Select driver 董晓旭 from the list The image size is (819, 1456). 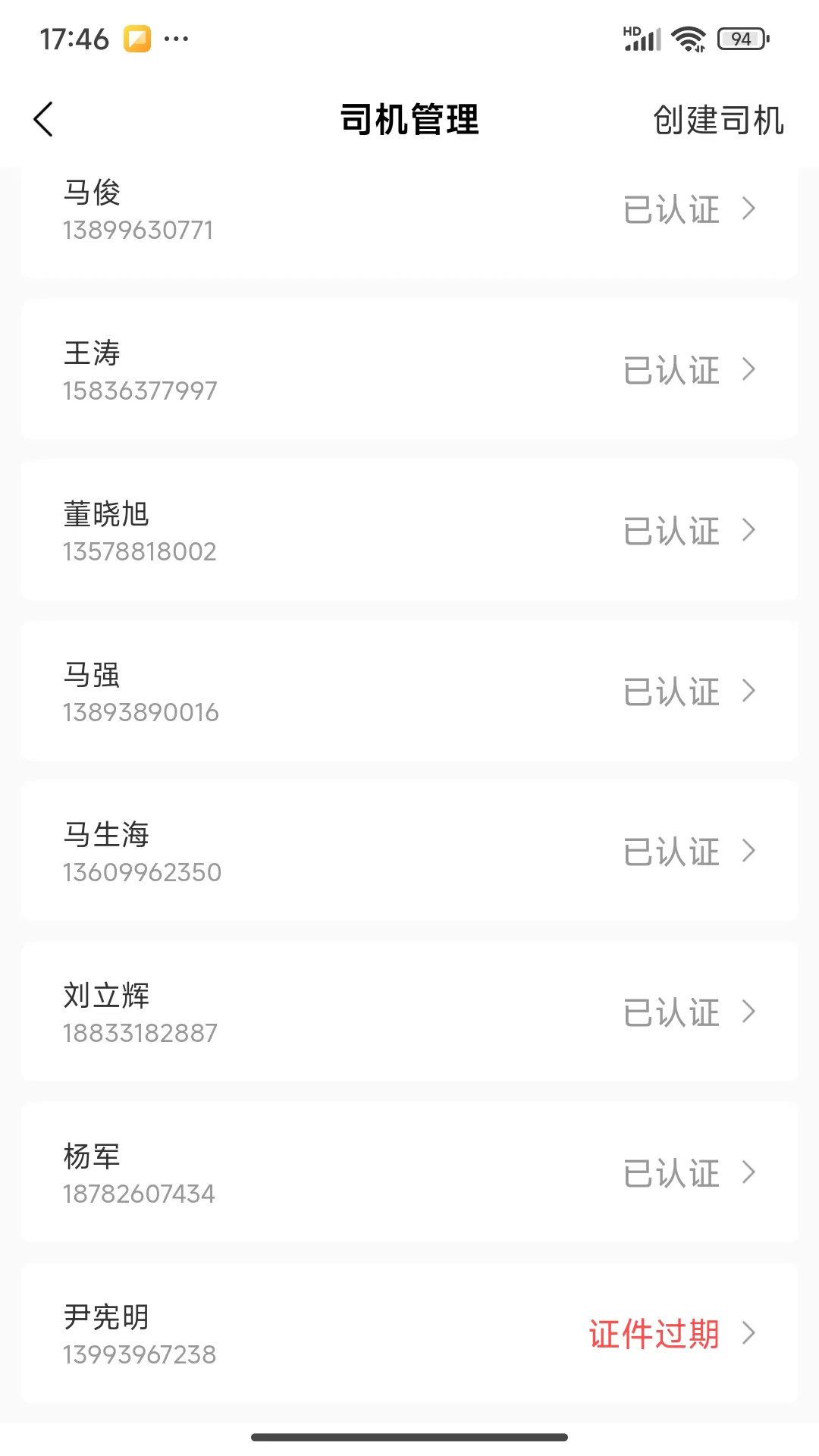point(409,529)
